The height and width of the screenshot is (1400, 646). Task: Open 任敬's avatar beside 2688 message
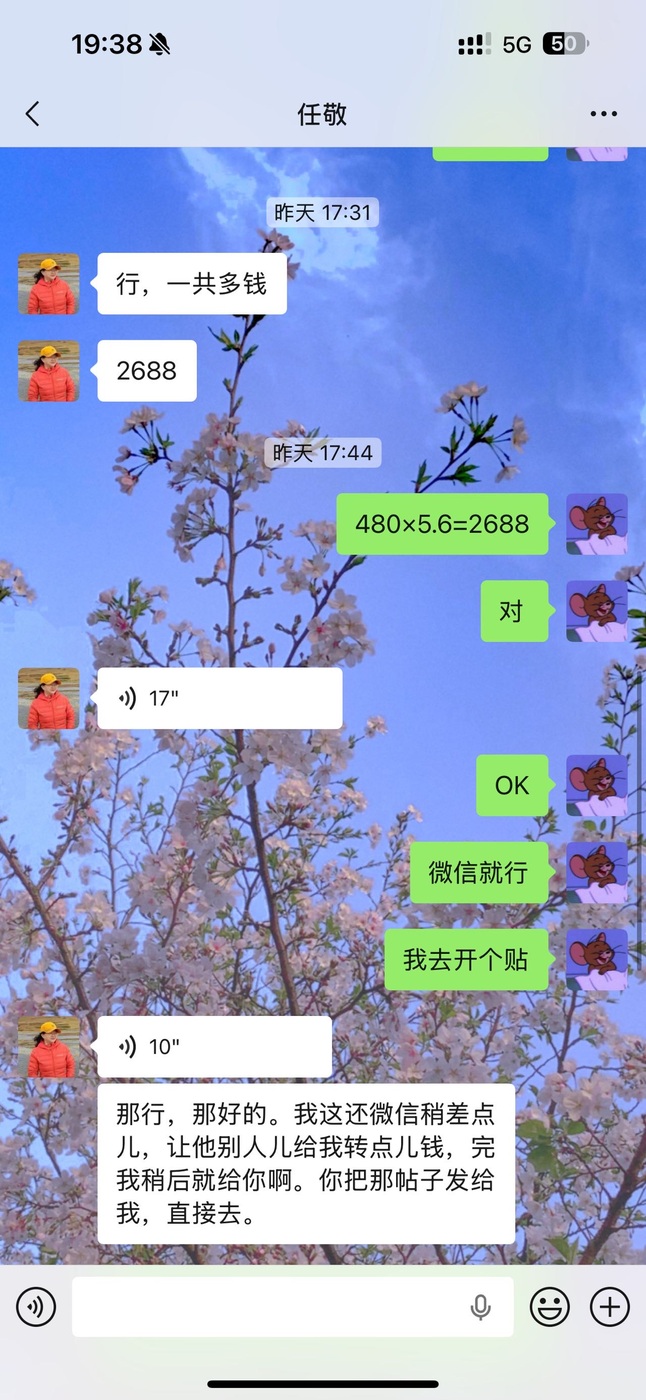point(48,371)
